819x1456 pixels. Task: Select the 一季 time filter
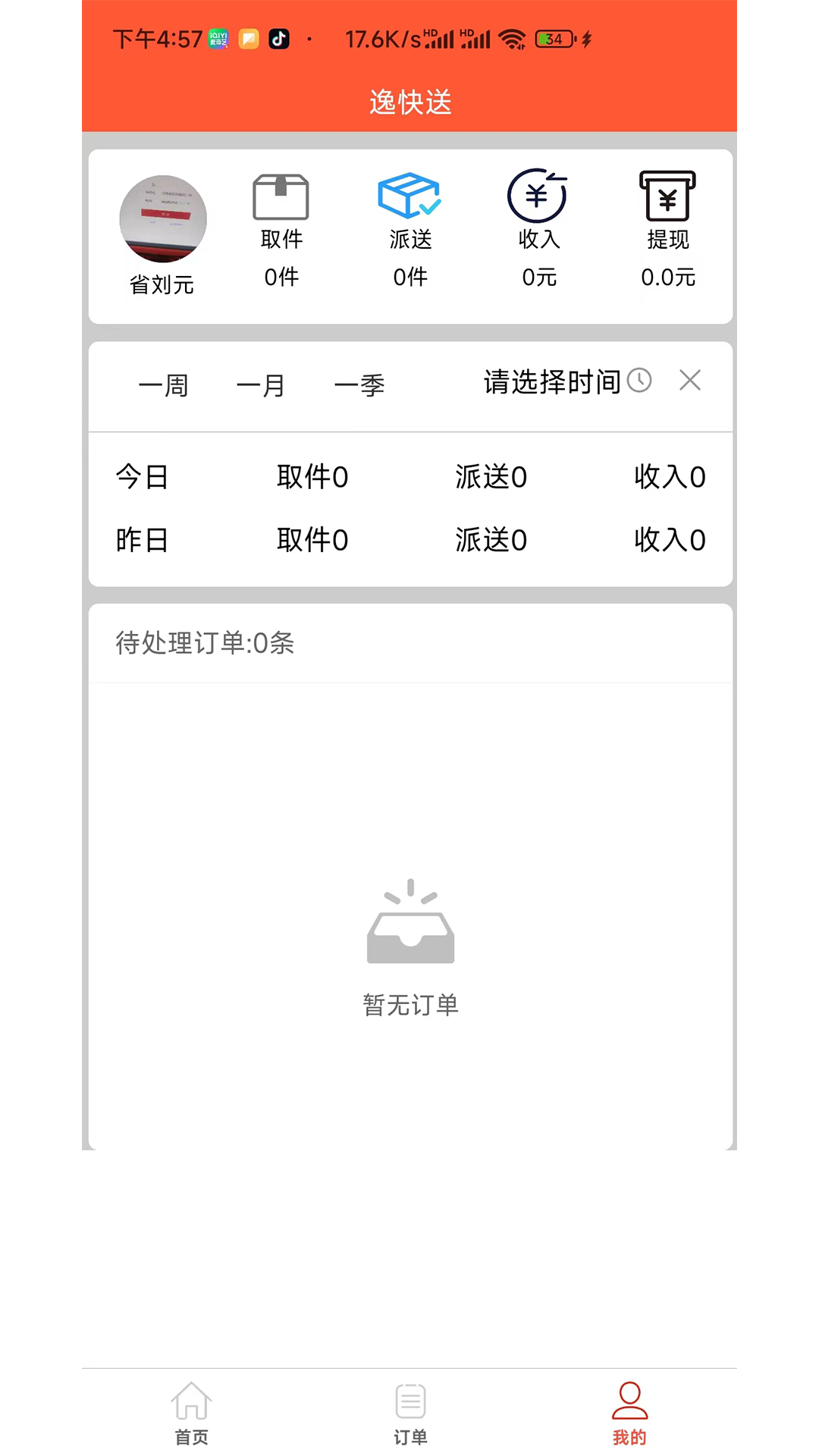(x=359, y=386)
